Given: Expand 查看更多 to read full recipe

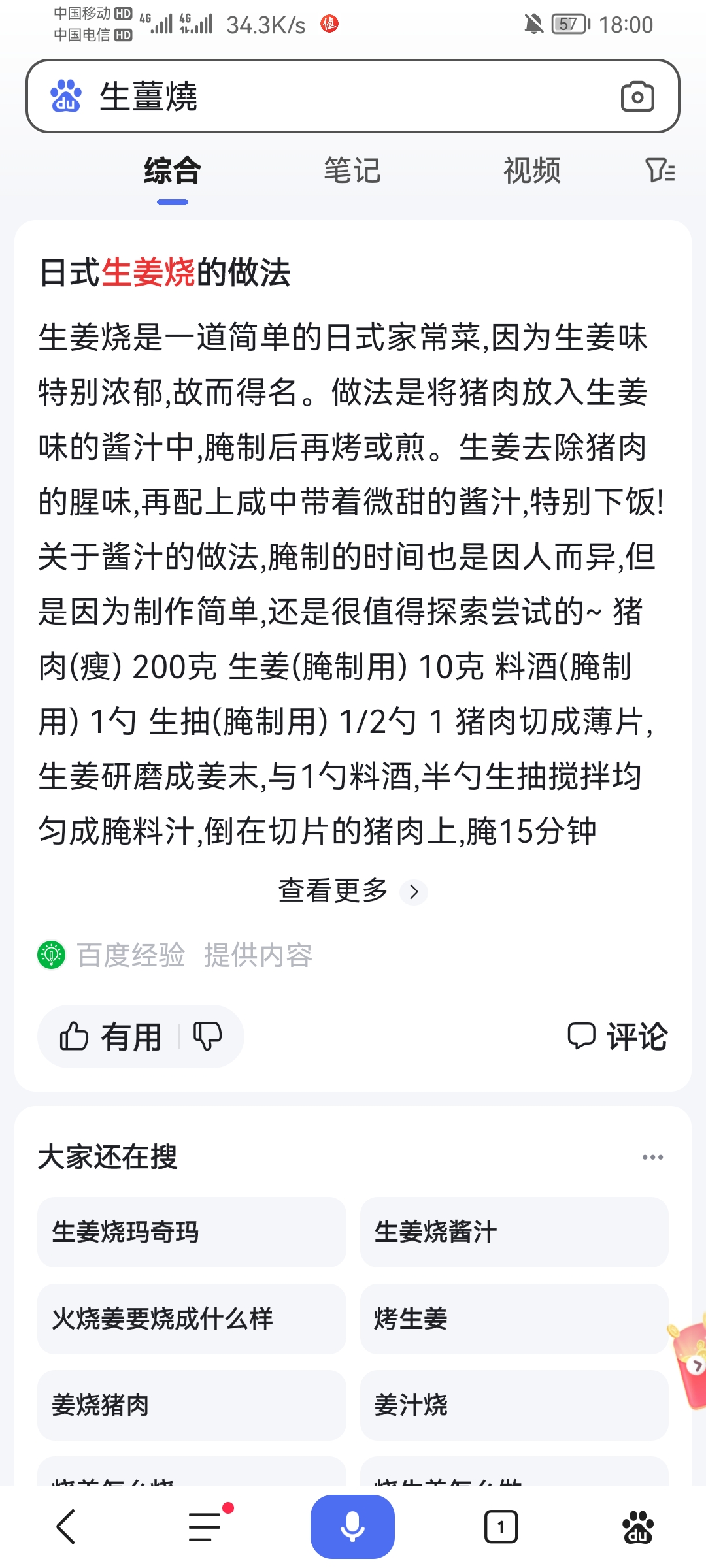Looking at the screenshot, I should point(352,891).
